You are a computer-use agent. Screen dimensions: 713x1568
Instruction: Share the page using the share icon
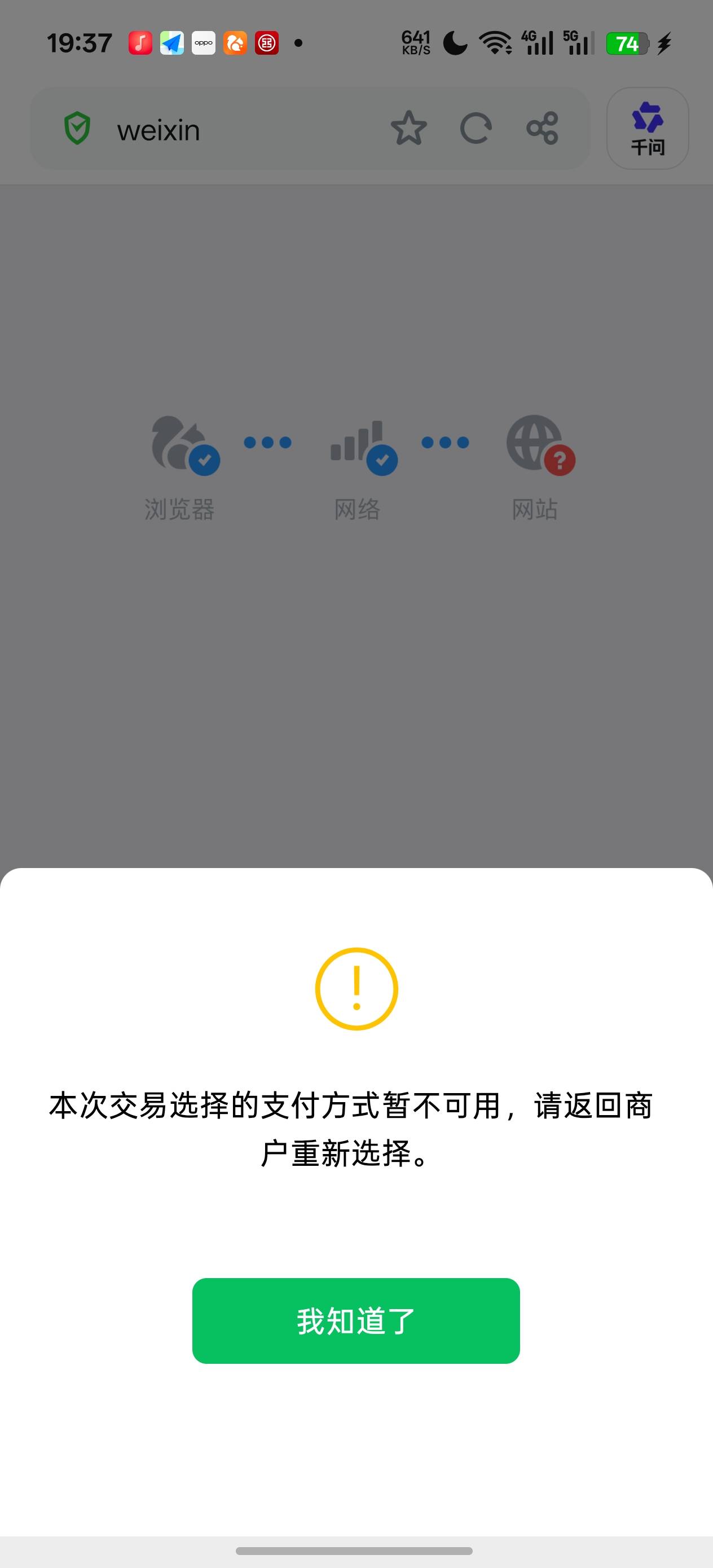[542, 128]
